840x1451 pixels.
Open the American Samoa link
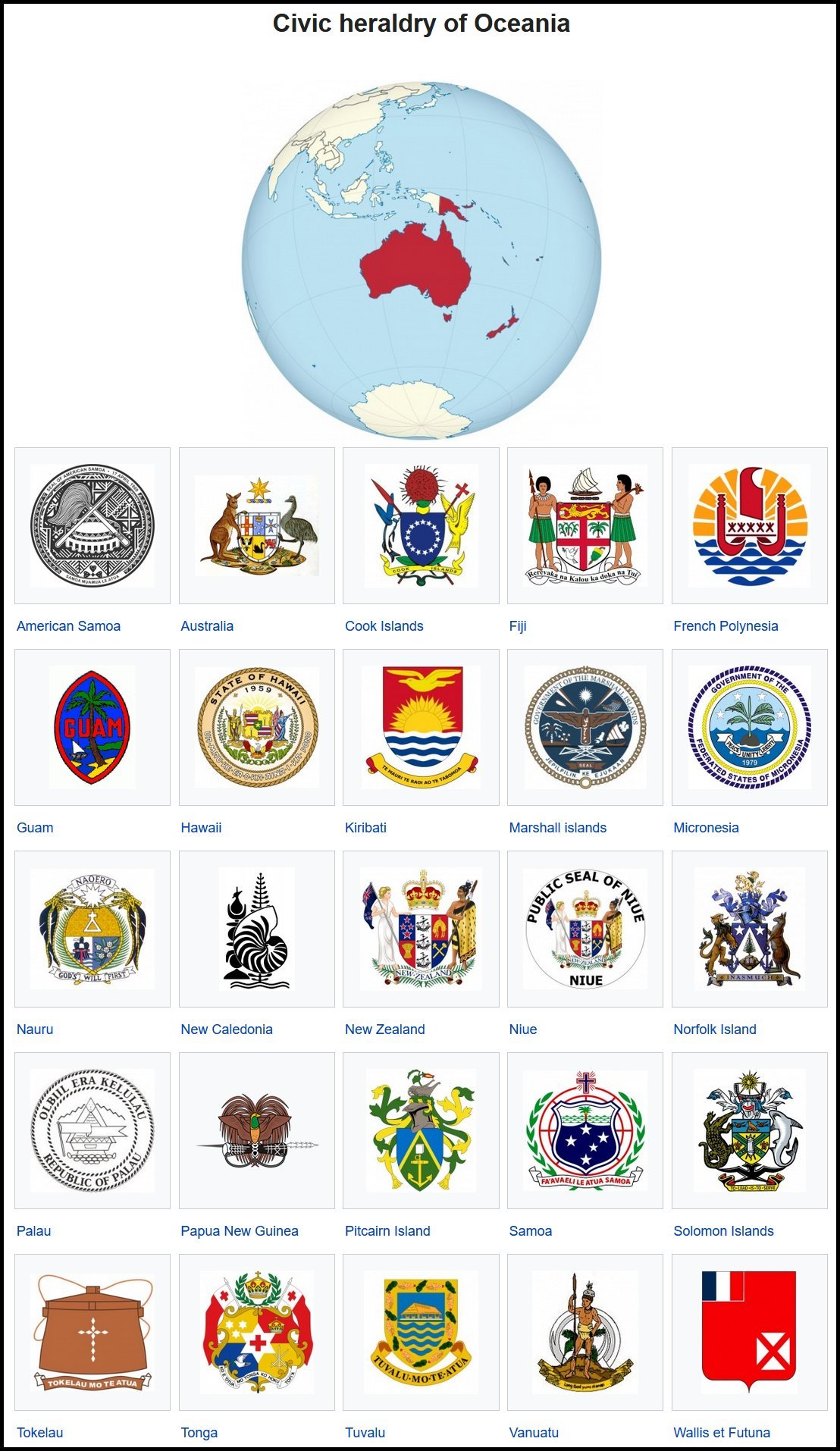[x=68, y=626]
